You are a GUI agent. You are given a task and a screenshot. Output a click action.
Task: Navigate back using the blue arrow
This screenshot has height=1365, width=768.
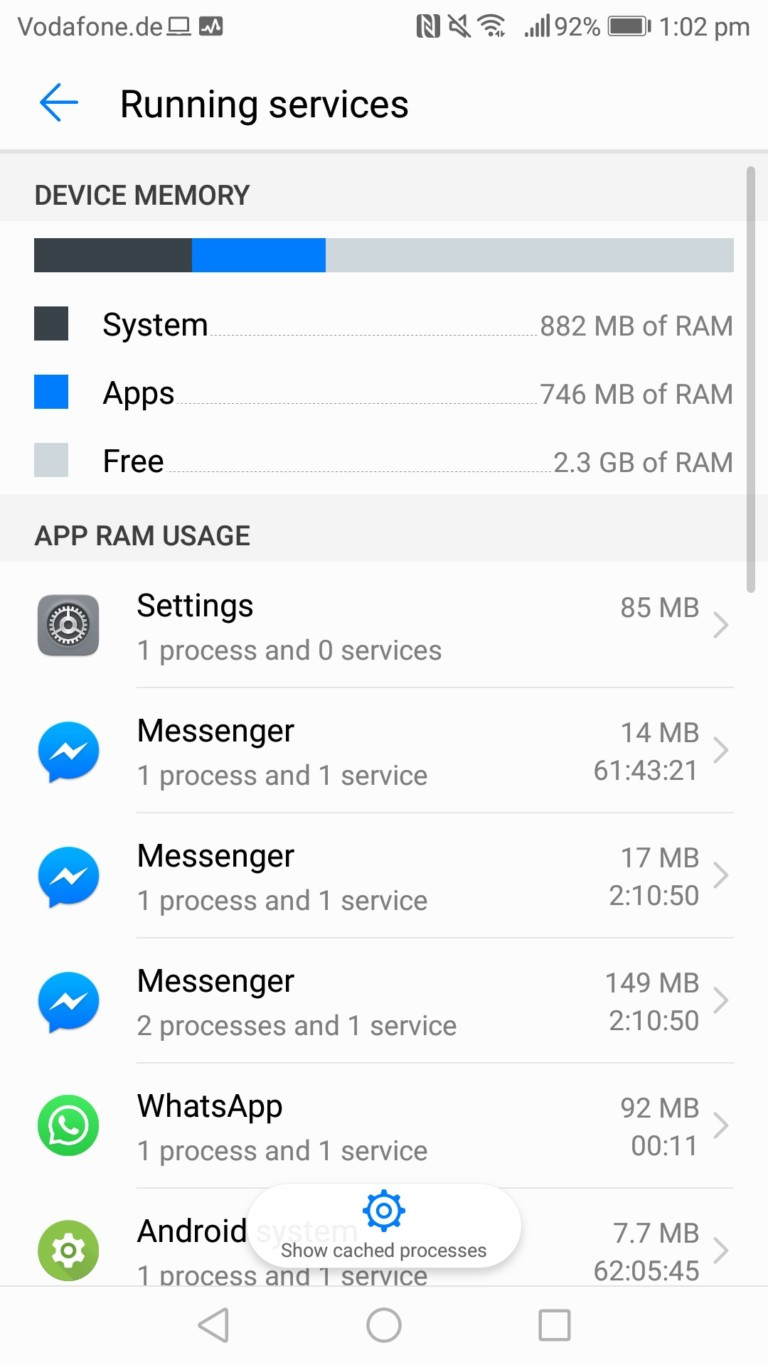coord(58,103)
